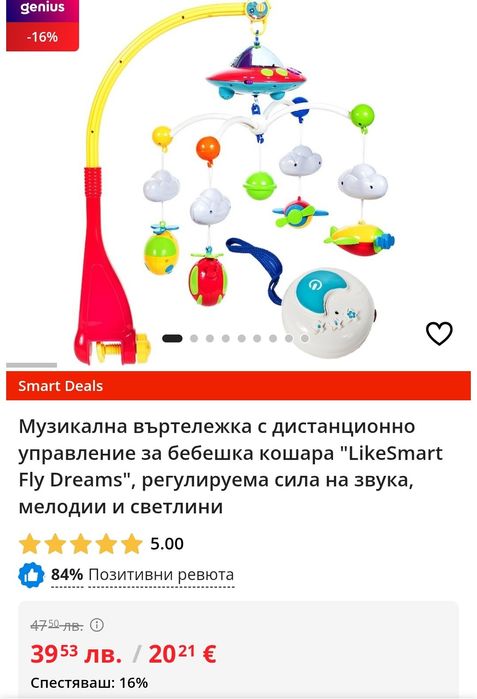Add product to favorites with heart icon

[x=439, y=333]
